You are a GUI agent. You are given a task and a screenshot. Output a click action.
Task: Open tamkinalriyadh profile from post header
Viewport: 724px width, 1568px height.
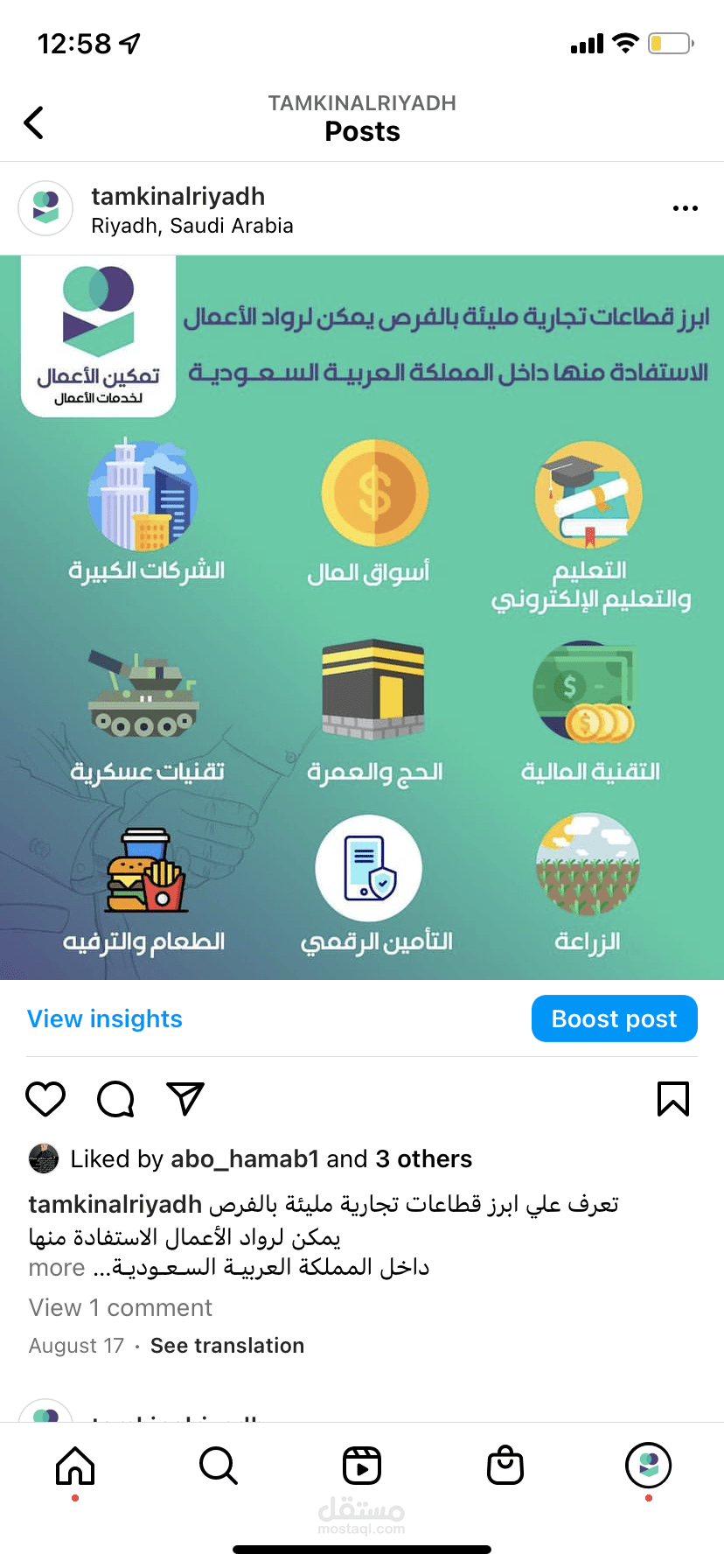(x=178, y=197)
